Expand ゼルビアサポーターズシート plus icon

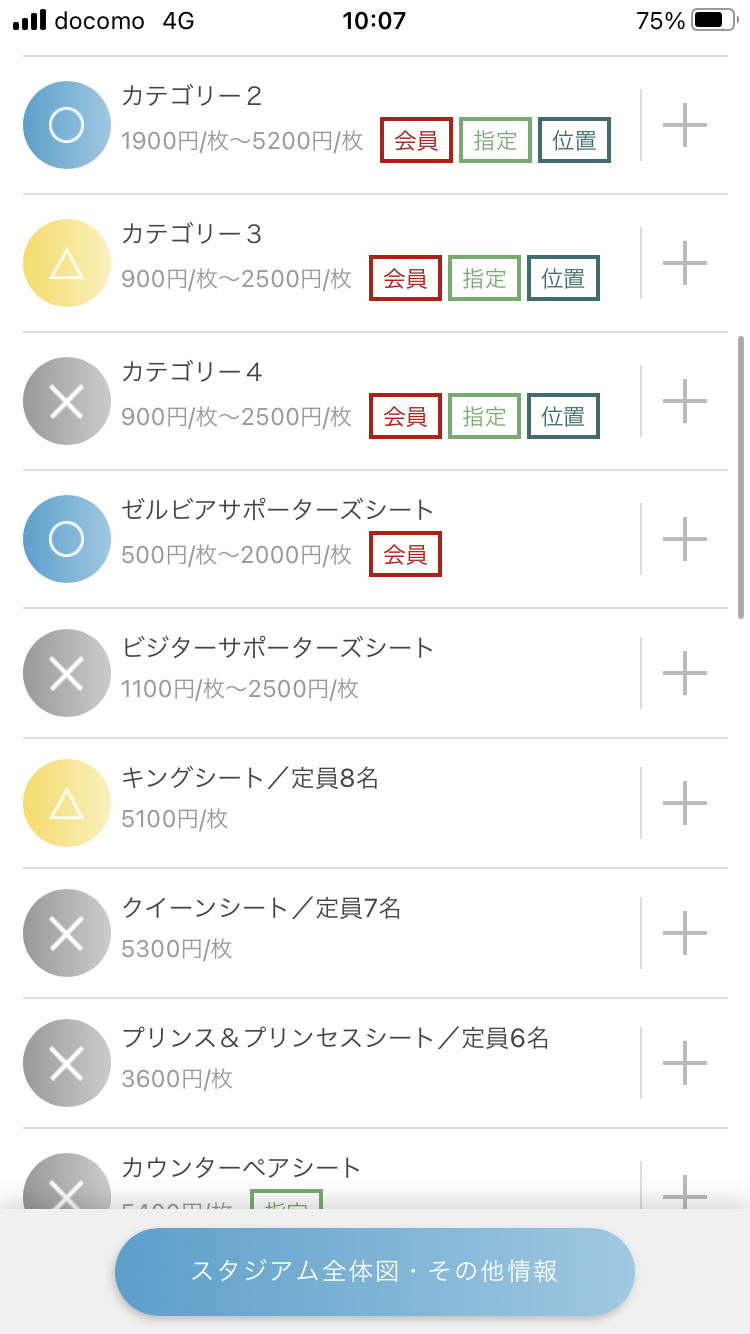pyautogui.click(x=685, y=539)
